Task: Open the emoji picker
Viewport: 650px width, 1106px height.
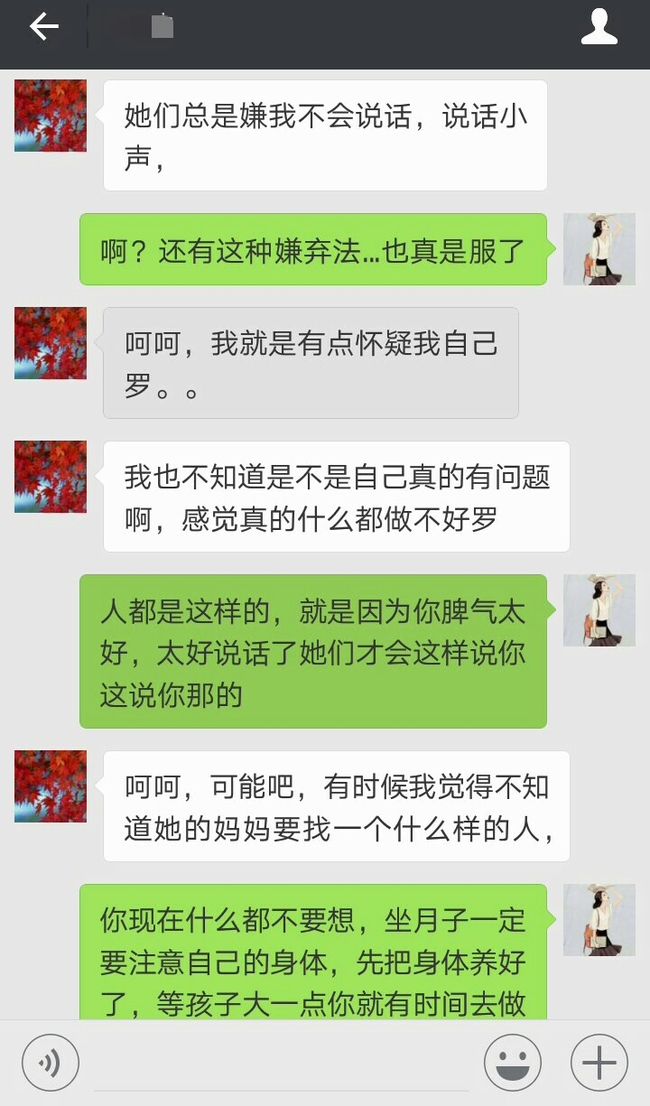Action: point(513,1062)
